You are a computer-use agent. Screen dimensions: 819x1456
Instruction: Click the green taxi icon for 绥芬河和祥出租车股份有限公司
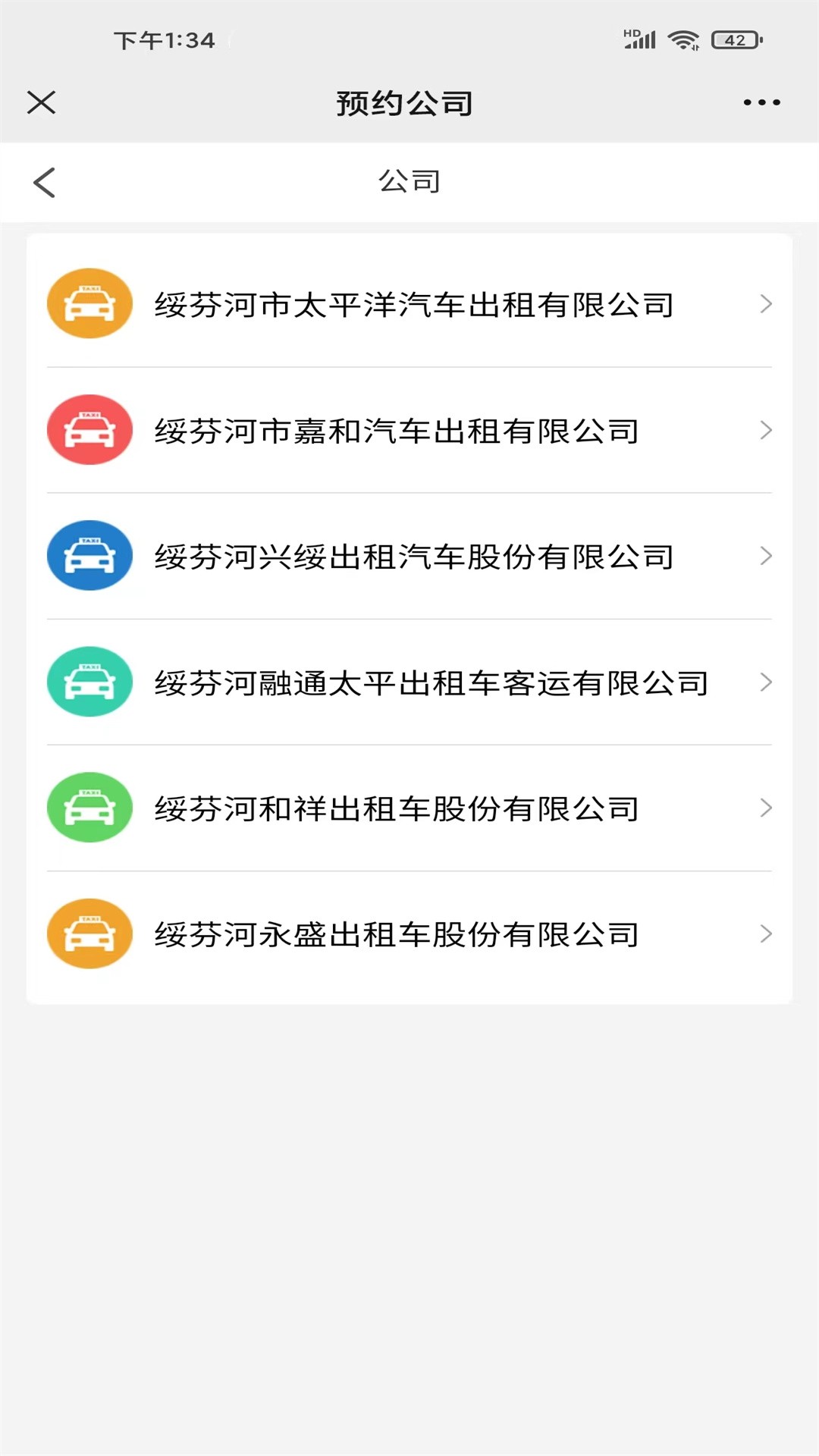click(89, 808)
